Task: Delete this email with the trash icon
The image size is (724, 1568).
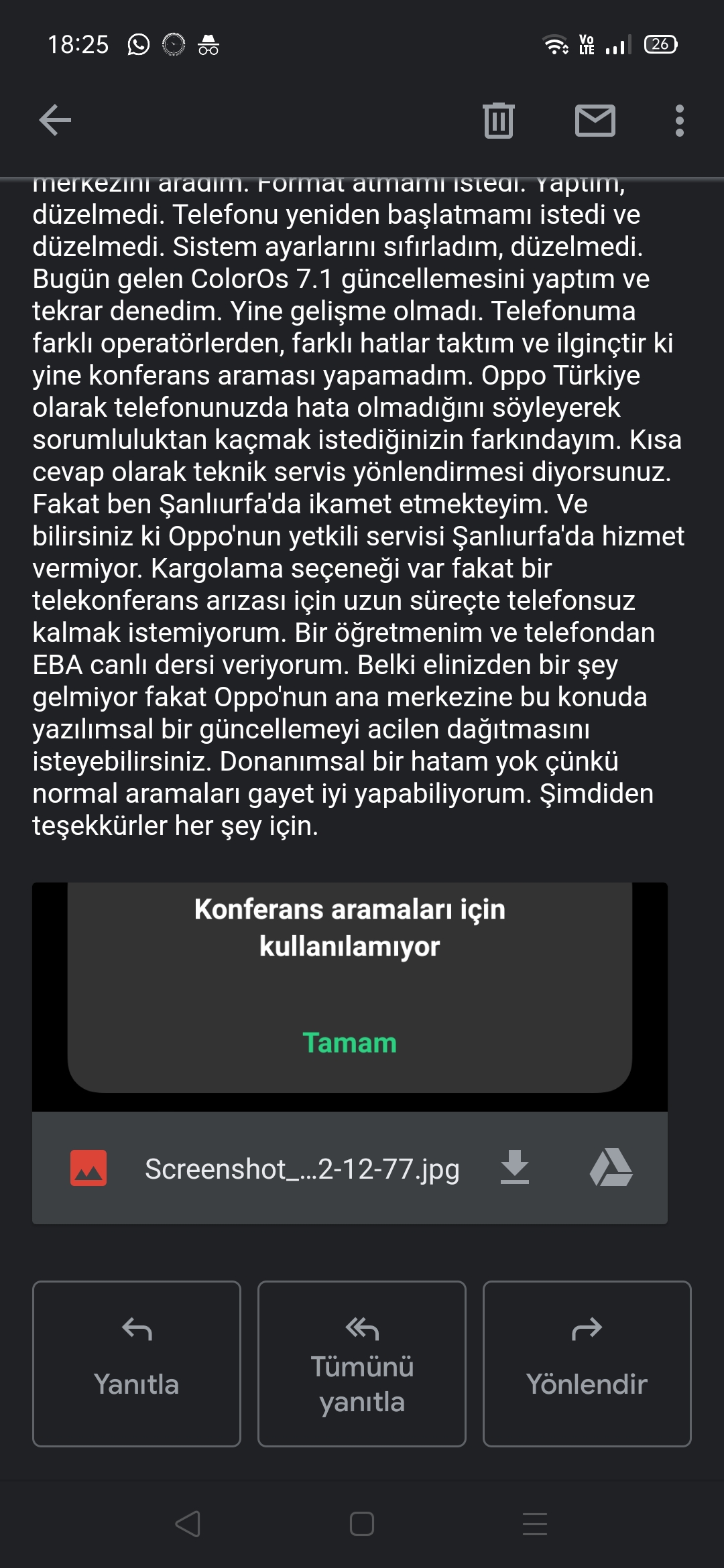Action: click(498, 121)
